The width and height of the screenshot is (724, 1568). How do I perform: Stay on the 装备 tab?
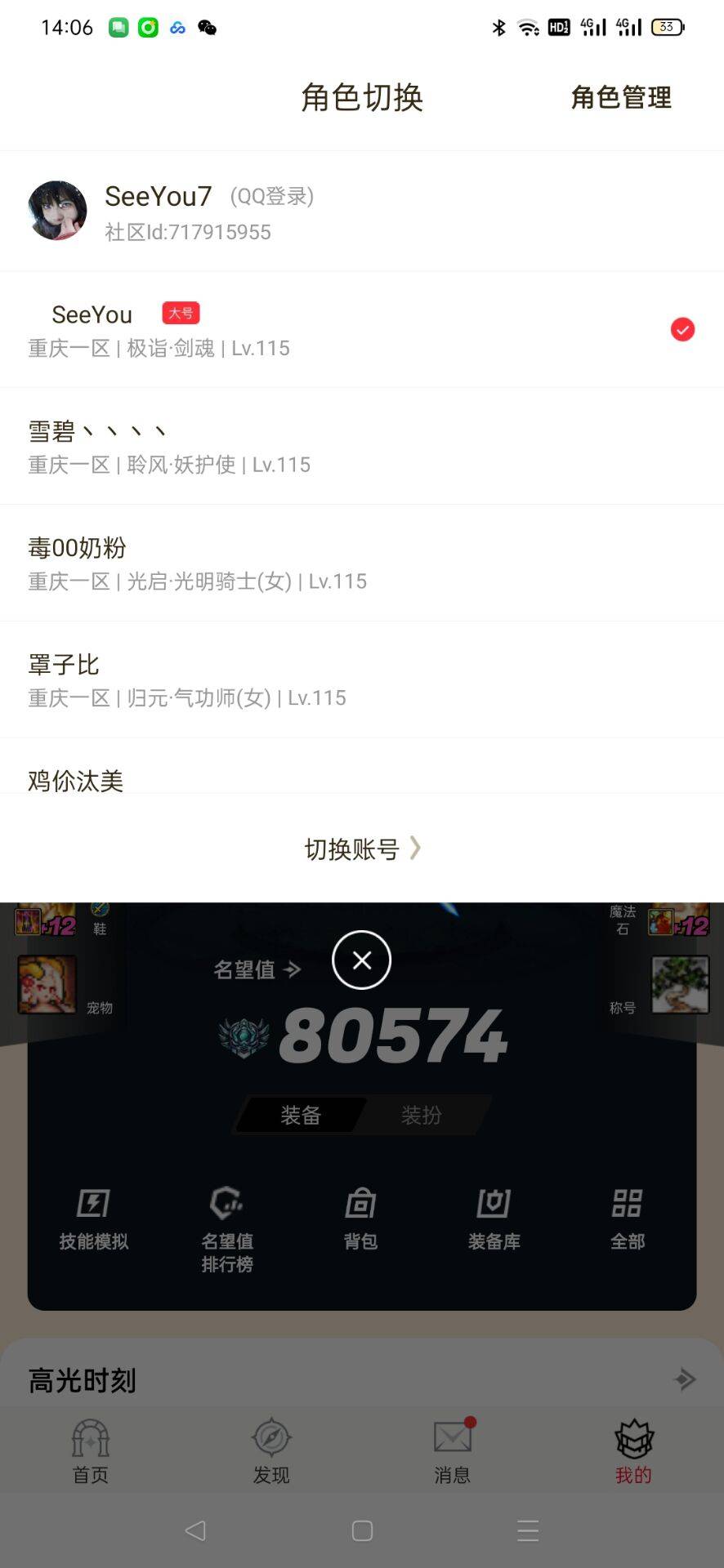pyautogui.click(x=300, y=1114)
